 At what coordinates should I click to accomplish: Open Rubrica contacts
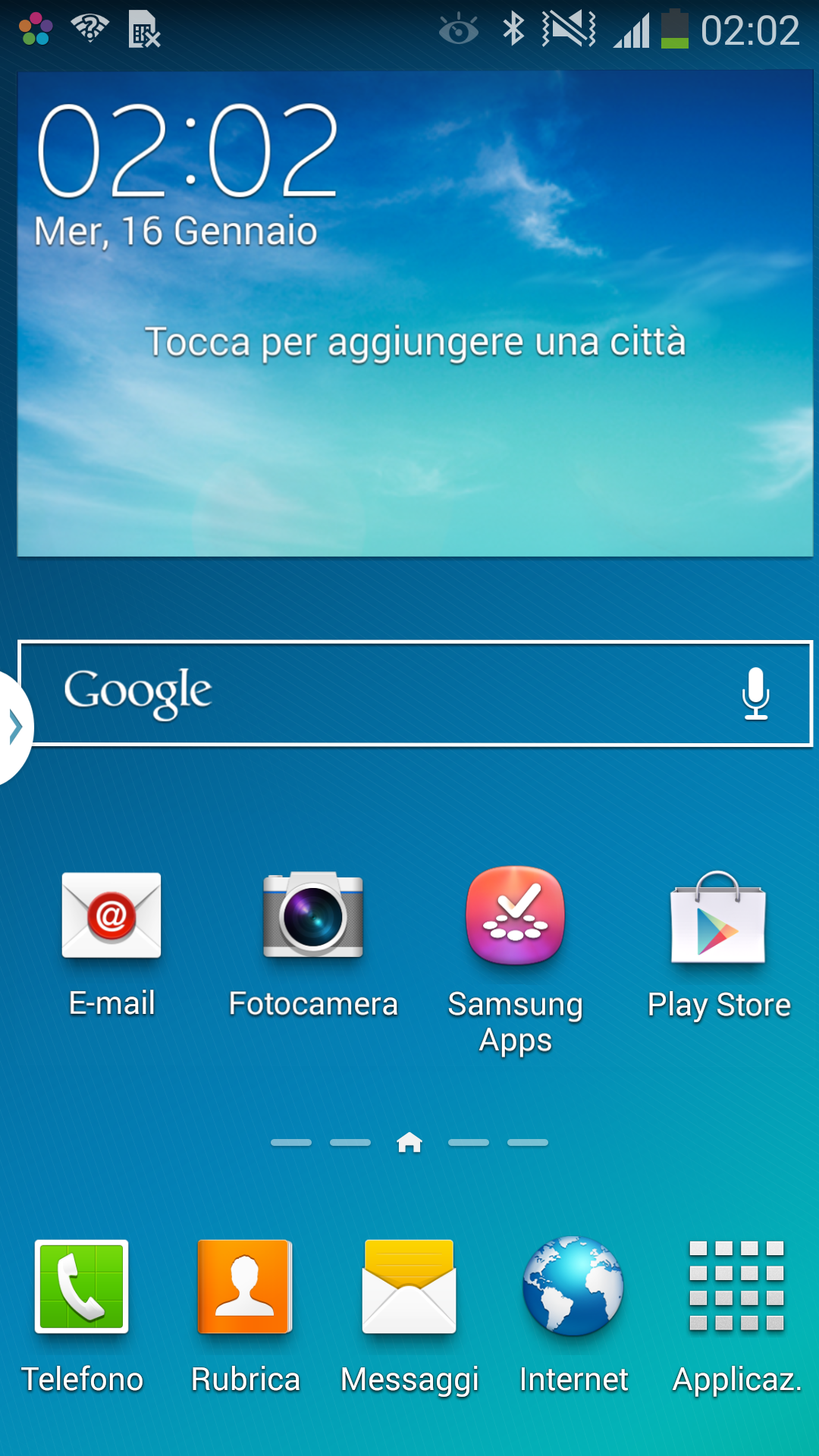(x=245, y=1287)
